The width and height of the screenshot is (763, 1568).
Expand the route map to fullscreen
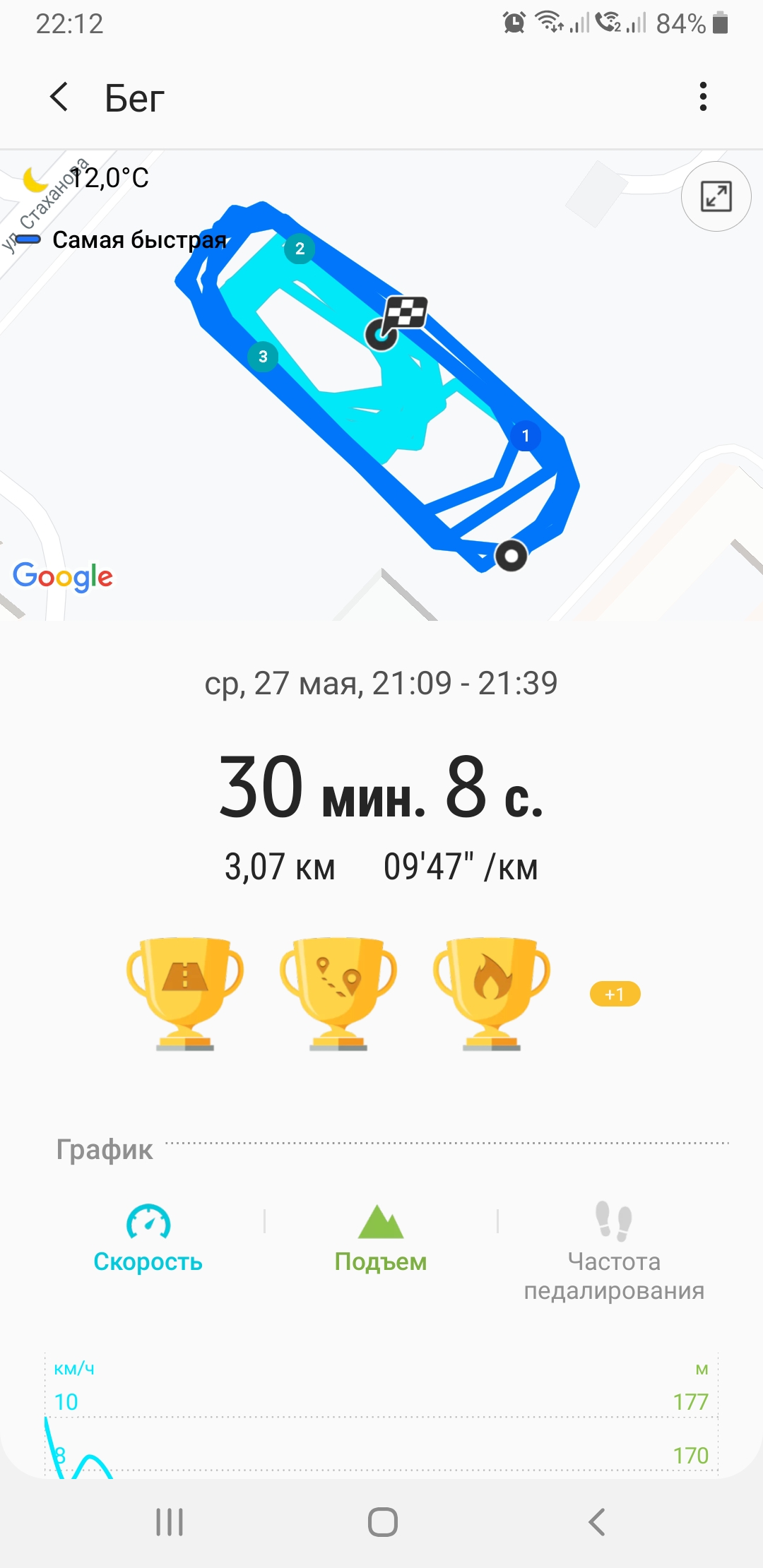[716, 196]
